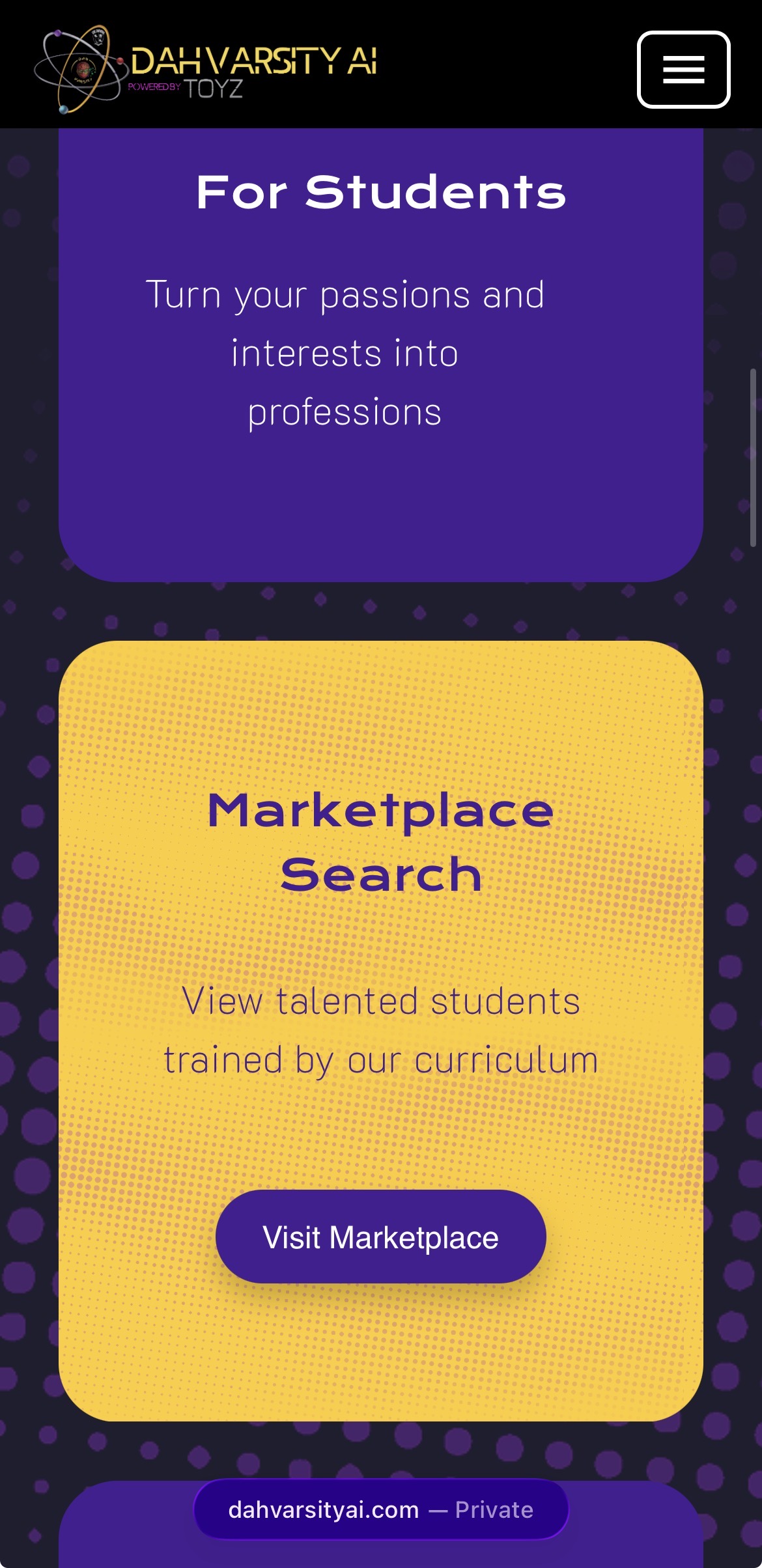Open the dahvarsityai.com address bar
The width and height of the screenshot is (762, 1568).
(380, 1509)
